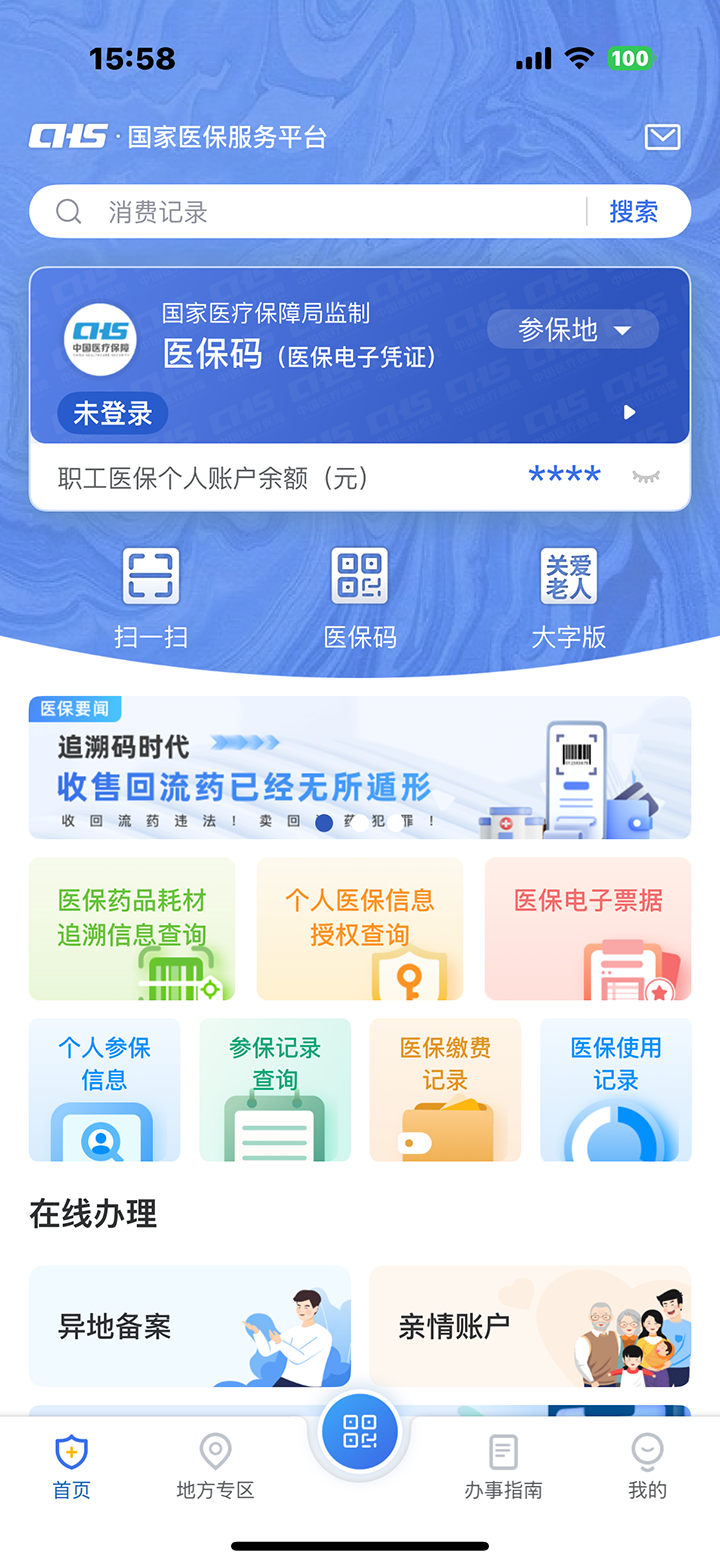Viewport: 720px width, 1565px height.
Task: View 个人参保信息 tile
Action: pos(105,1090)
